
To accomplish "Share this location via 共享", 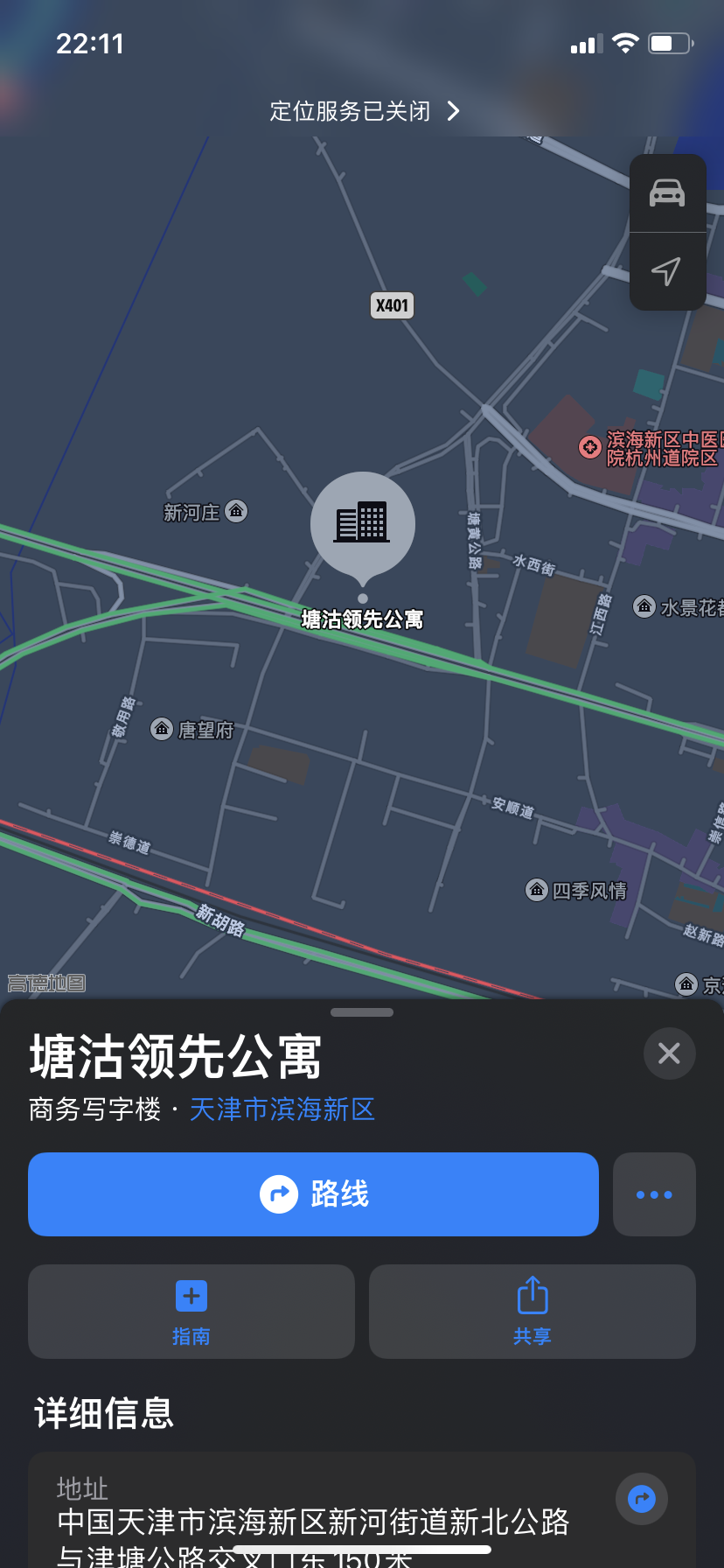I will point(532,1311).
